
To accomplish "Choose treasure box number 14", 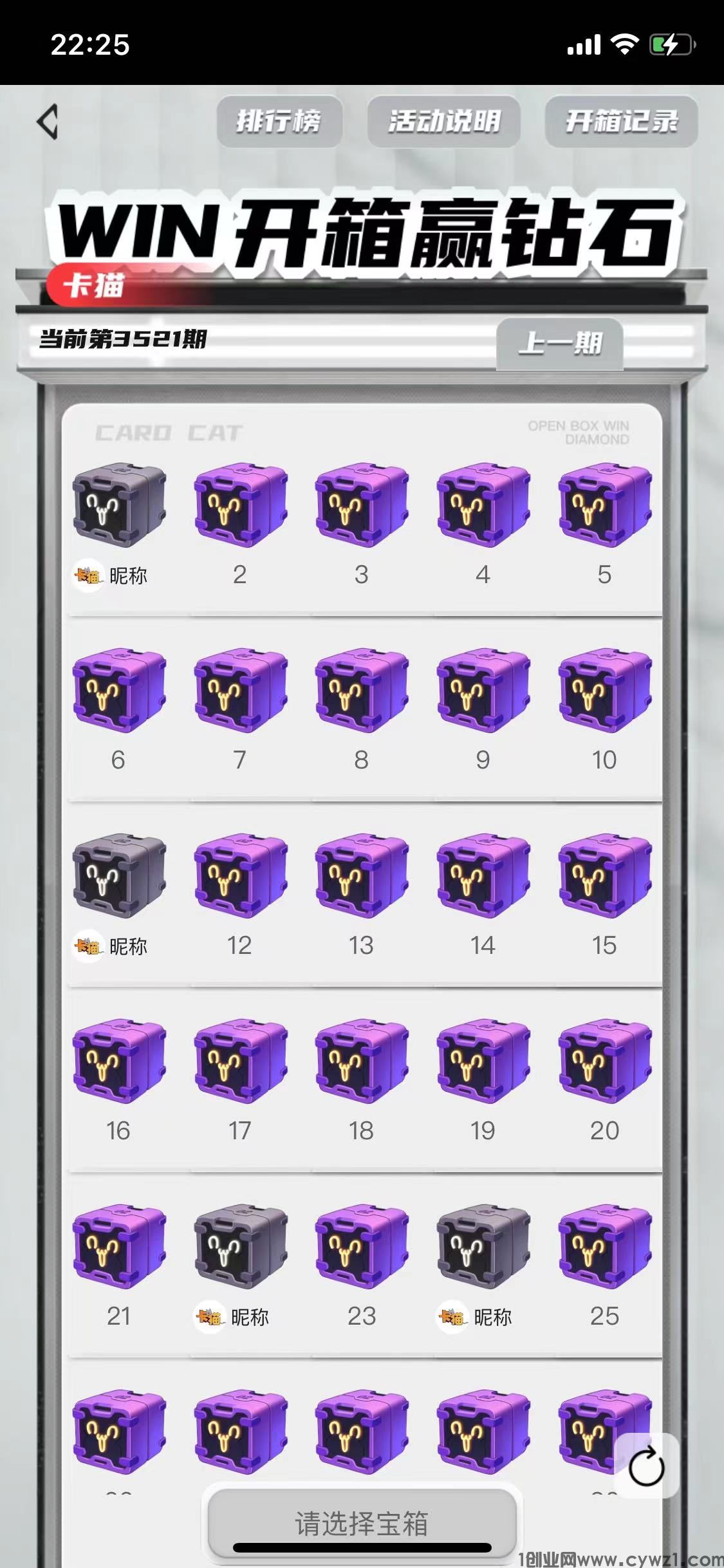I will point(483,876).
